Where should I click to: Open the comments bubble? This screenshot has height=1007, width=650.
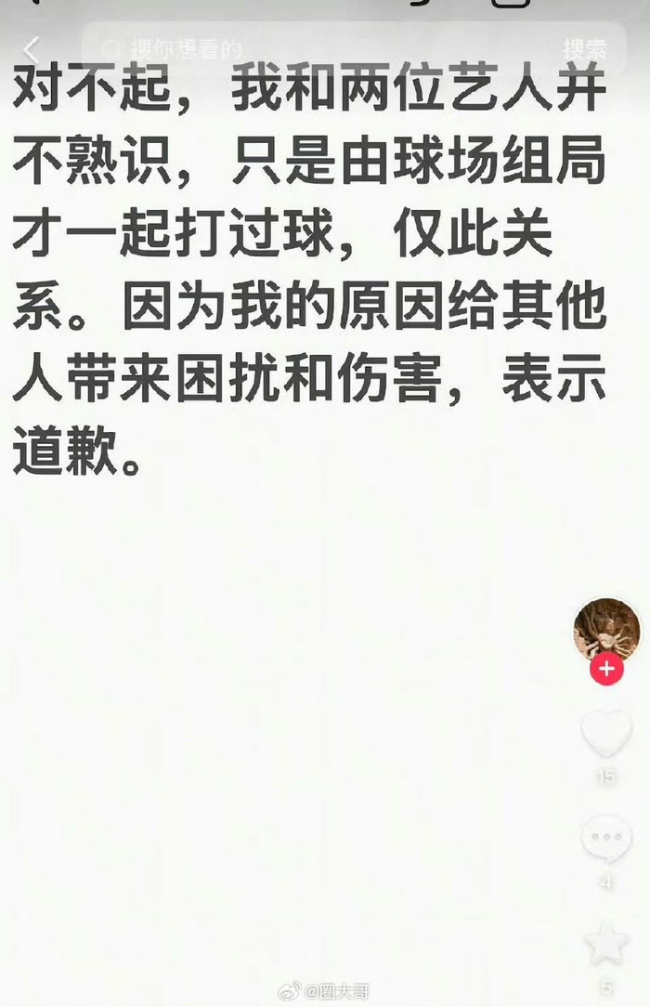click(x=606, y=840)
